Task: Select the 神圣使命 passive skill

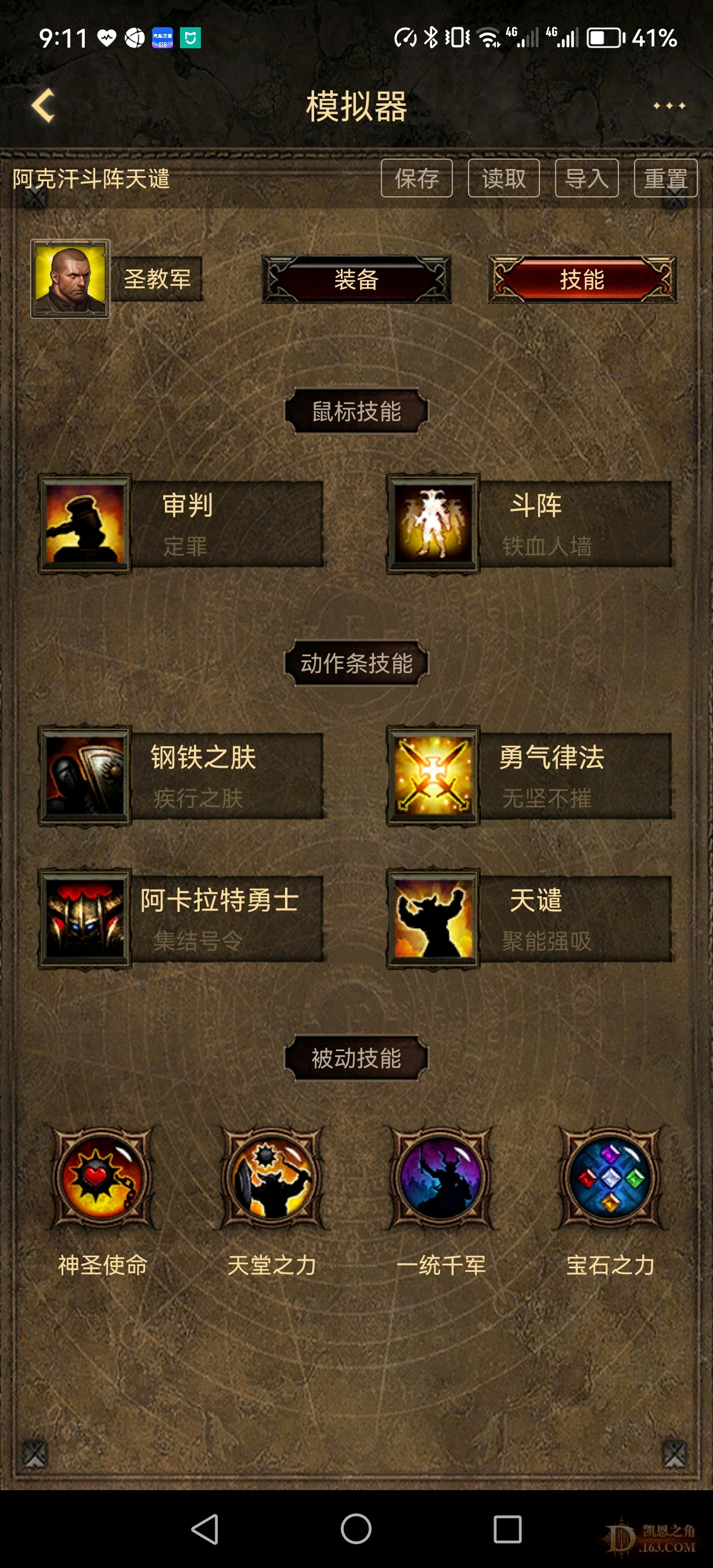Action: click(103, 1178)
